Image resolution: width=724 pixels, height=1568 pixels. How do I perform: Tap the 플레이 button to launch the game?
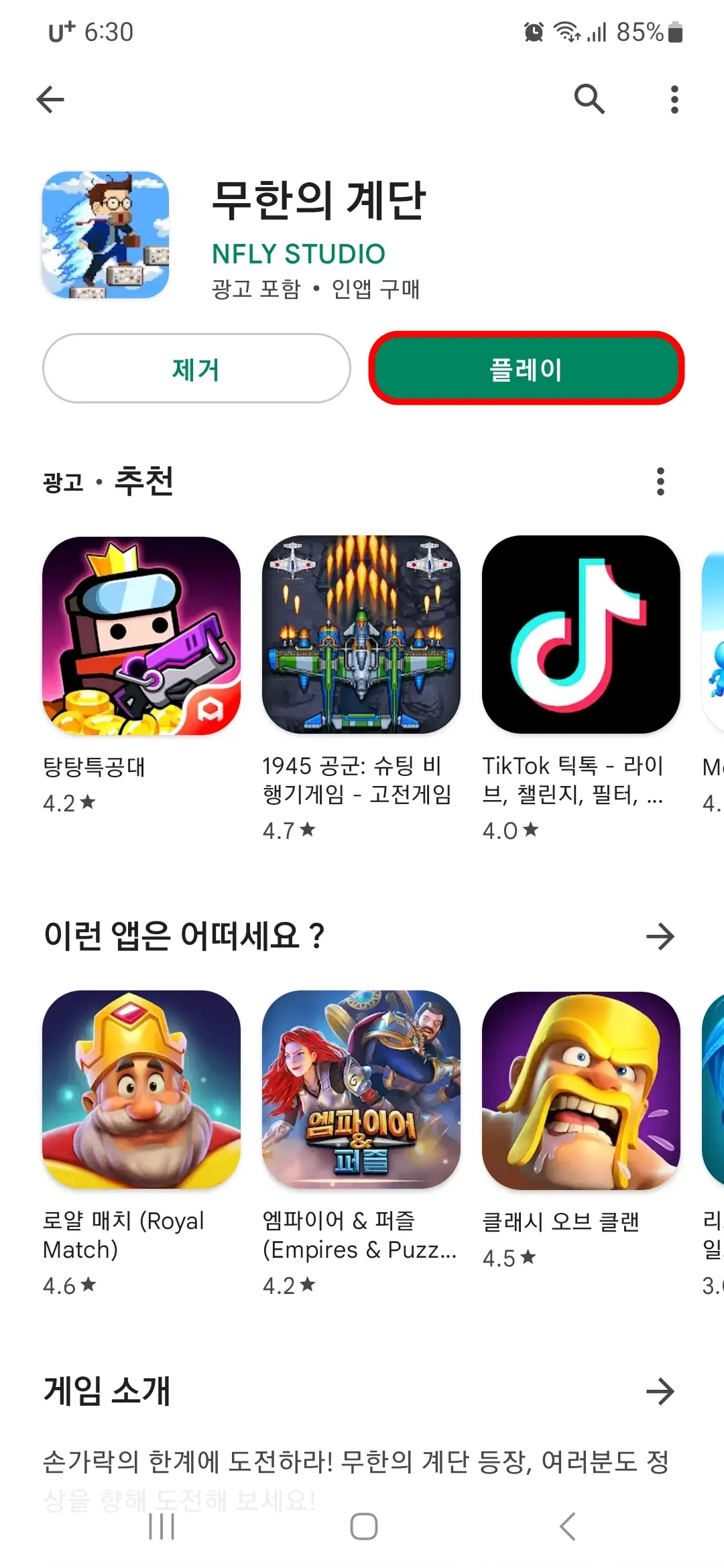(x=526, y=368)
